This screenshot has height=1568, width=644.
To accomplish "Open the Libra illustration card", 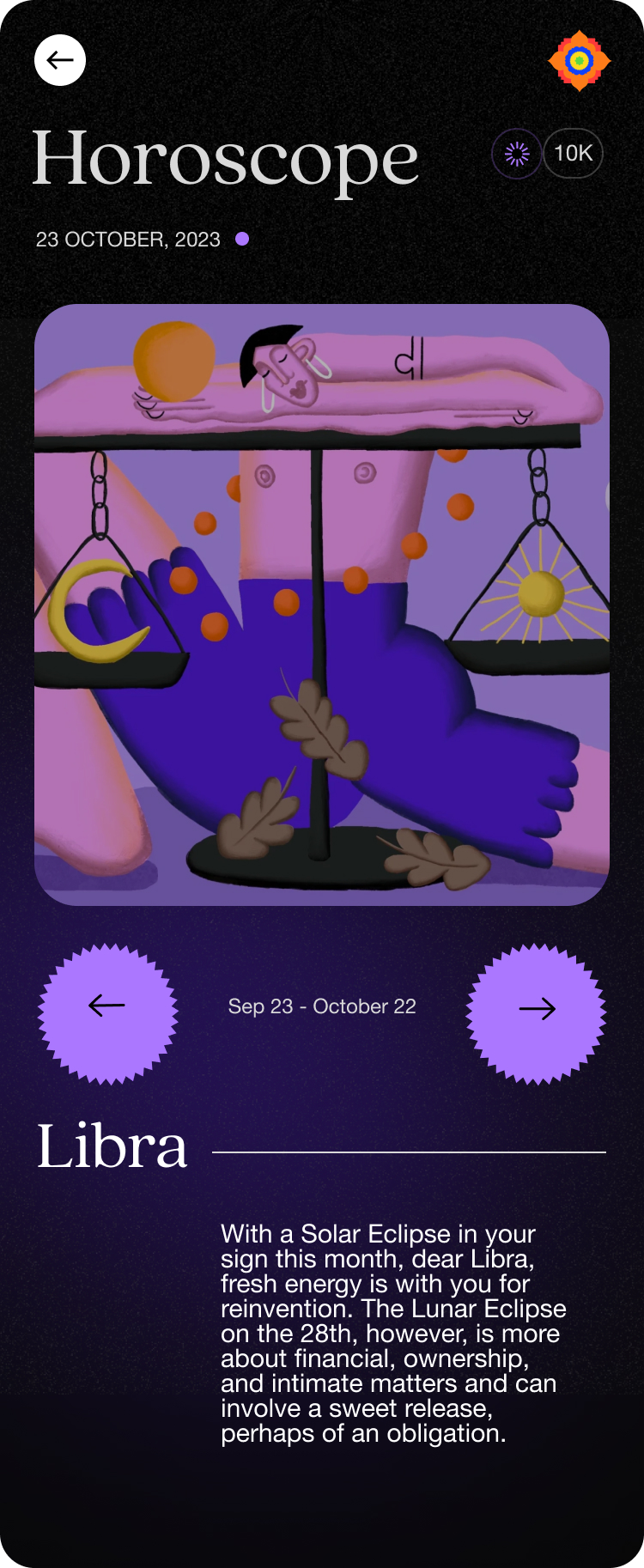I will point(322,605).
